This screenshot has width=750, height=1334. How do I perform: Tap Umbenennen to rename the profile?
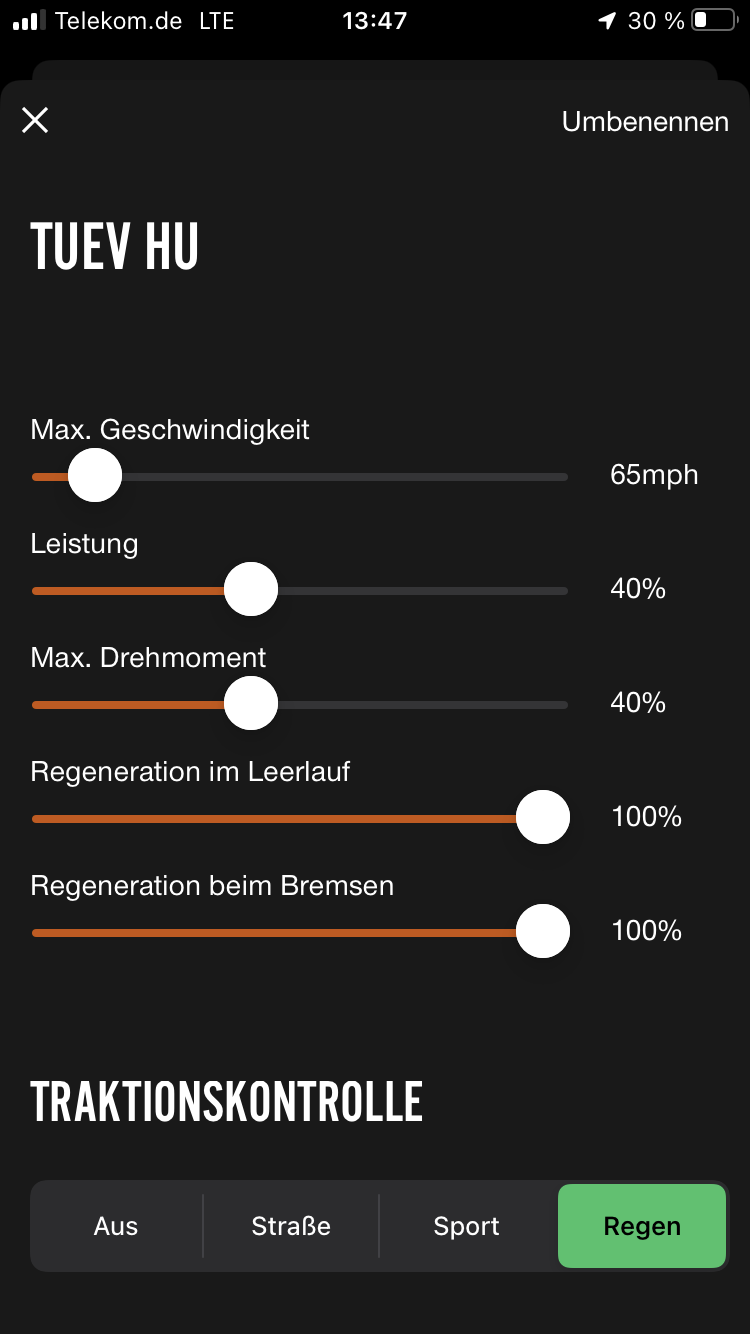click(645, 122)
